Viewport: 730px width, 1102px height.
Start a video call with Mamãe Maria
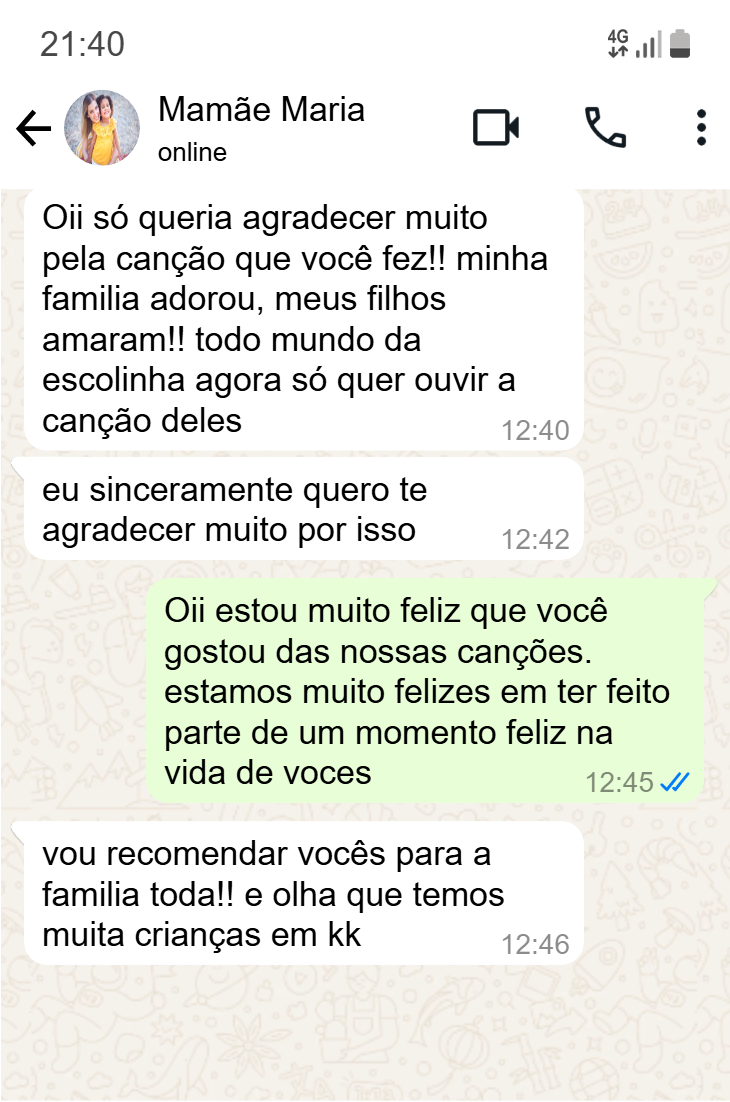click(x=495, y=128)
